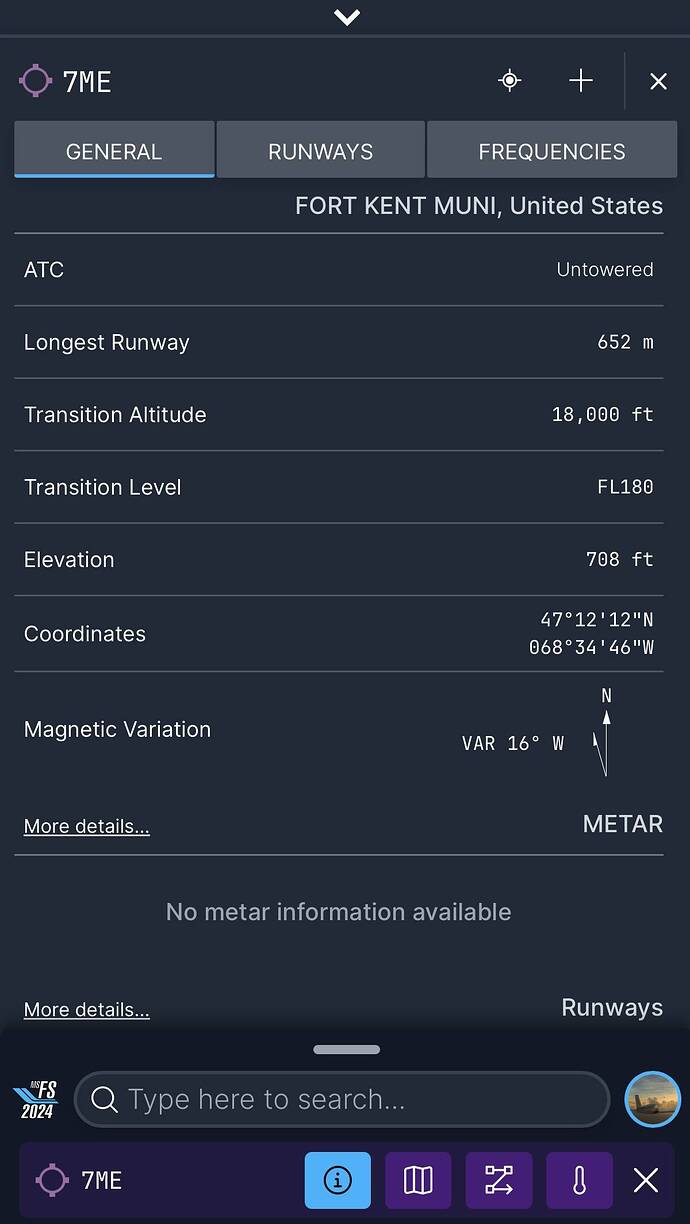Select the GENERAL tab
The image size is (690, 1224).
[x=114, y=151]
